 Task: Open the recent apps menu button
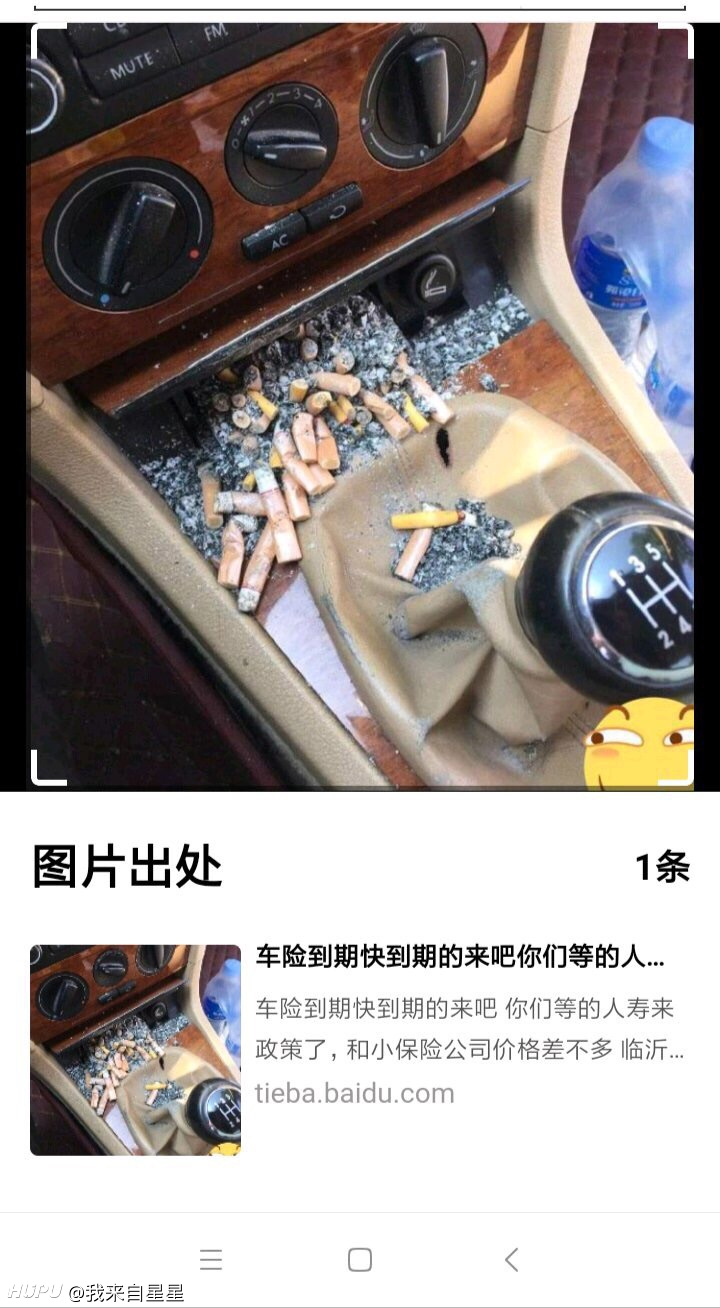coord(211,1260)
